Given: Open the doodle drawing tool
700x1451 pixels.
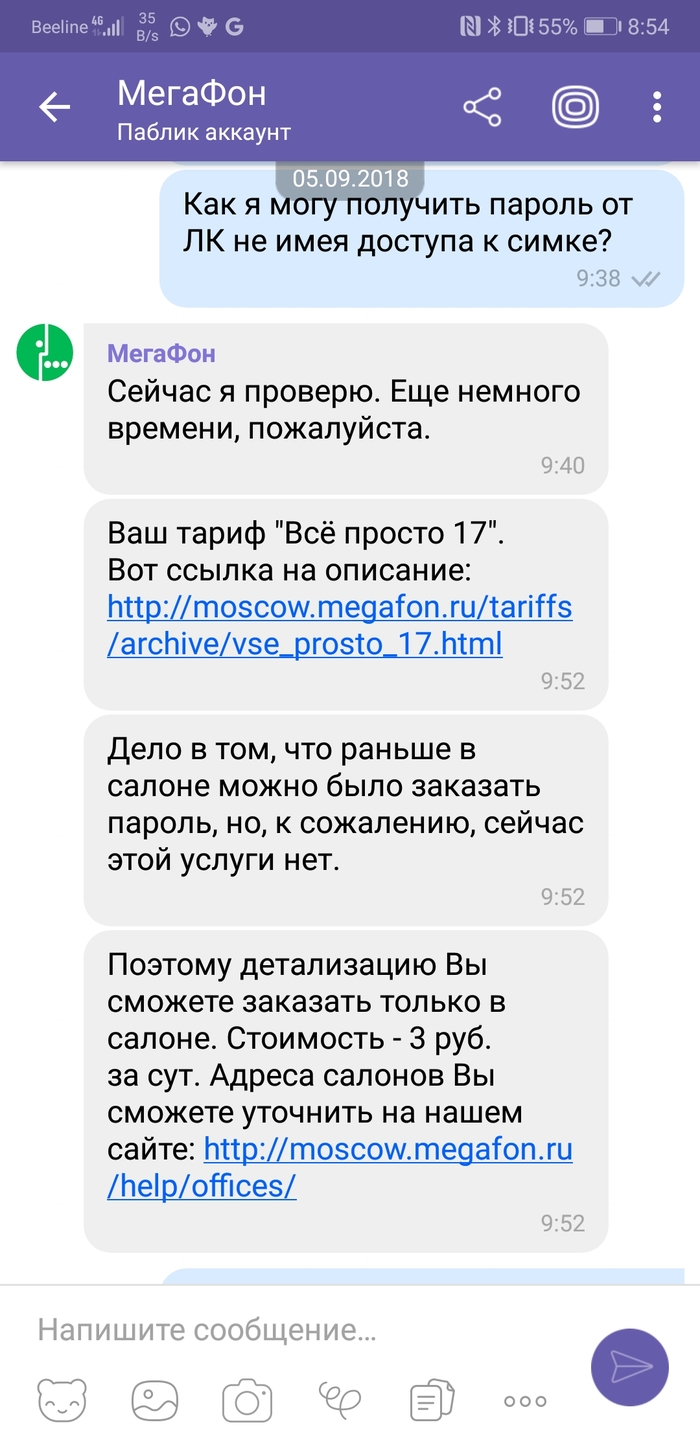Looking at the screenshot, I should 340,1400.
